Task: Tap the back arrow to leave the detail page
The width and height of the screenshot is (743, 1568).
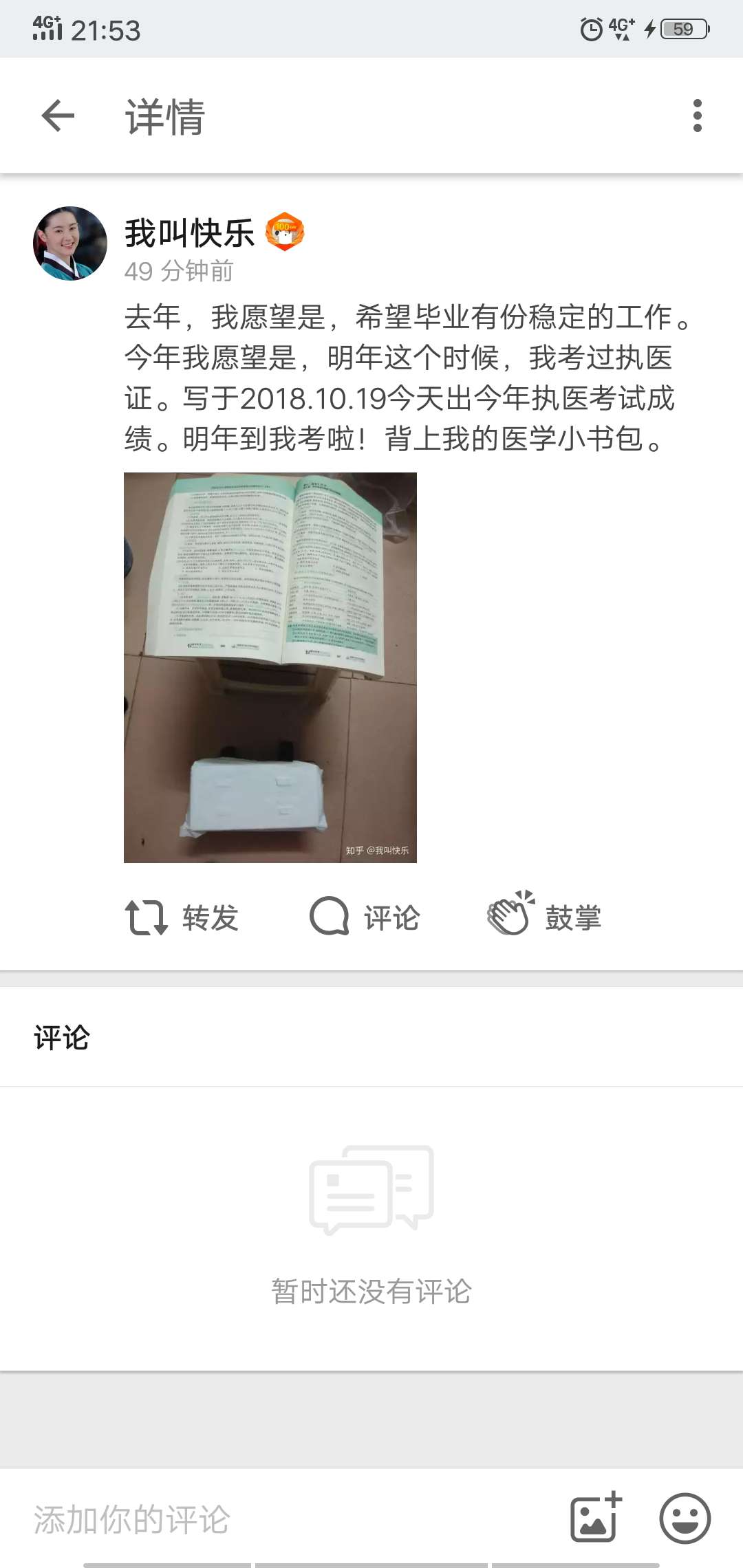Action: pos(57,115)
